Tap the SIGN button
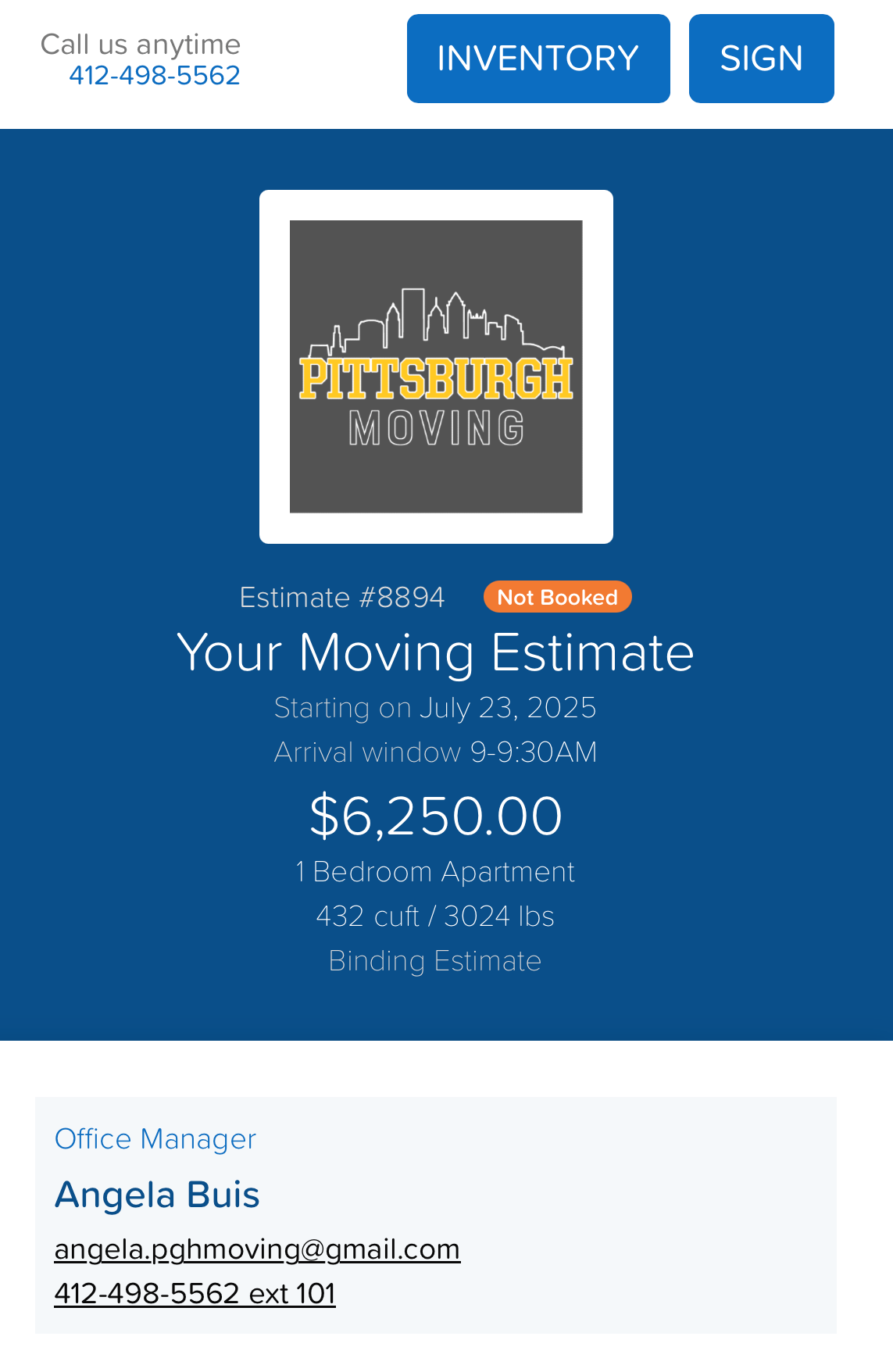 761,59
